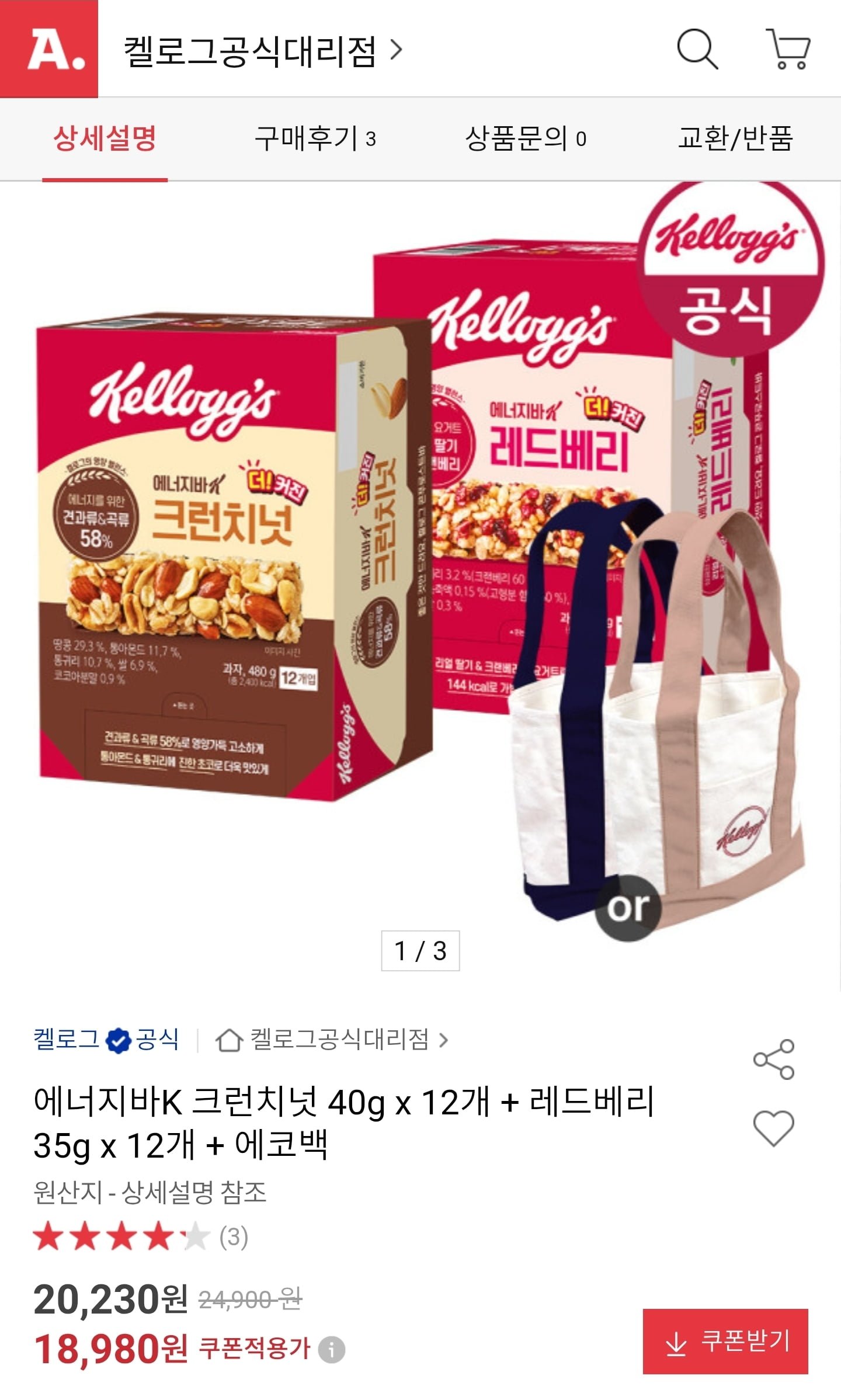This screenshot has width=841, height=1400.
Task: Show coupon price info icon
Action: click(x=332, y=1350)
